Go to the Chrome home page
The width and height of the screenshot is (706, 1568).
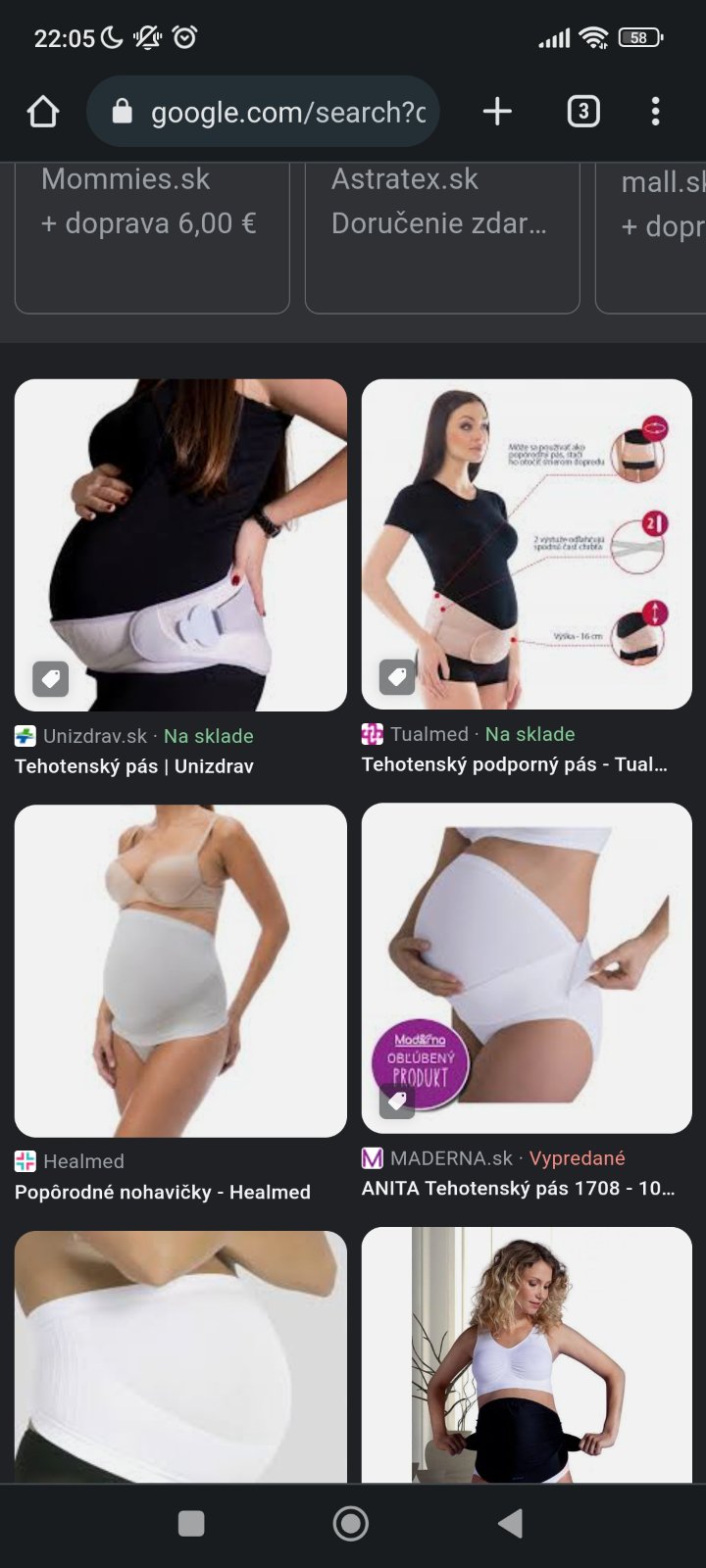pyautogui.click(x=42, y=112)
